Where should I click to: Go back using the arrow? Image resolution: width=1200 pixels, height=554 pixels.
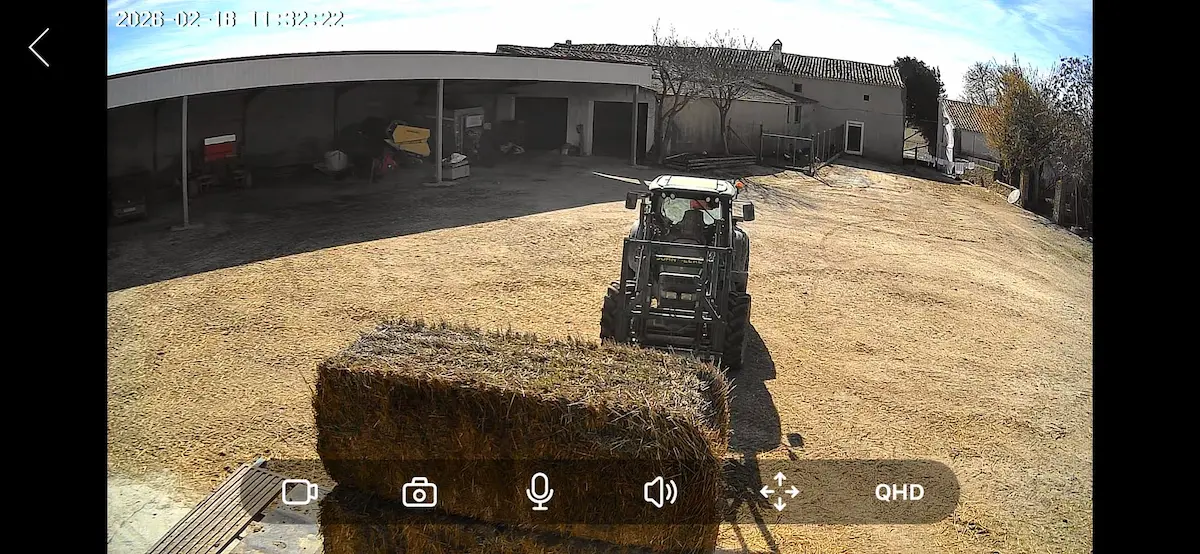coord(39,47)
